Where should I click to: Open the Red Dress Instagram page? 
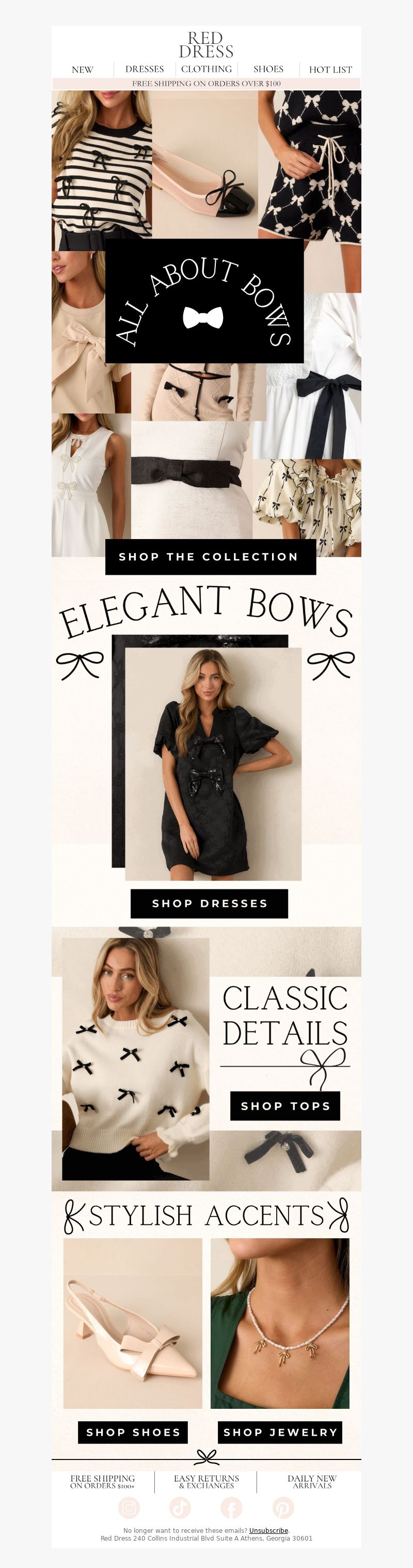point(129,1508)
